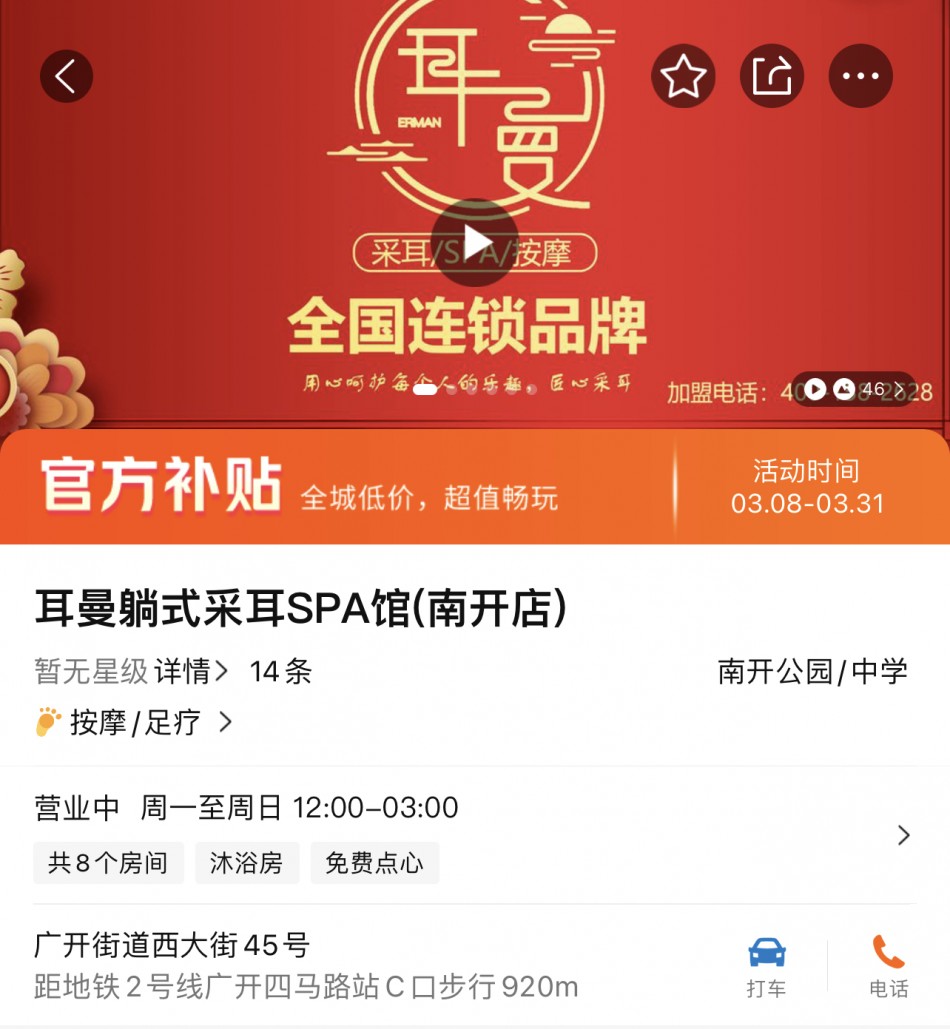Call the shop via 电话
The width and height of the screenshot is (950, 1029).
[888, 966]
